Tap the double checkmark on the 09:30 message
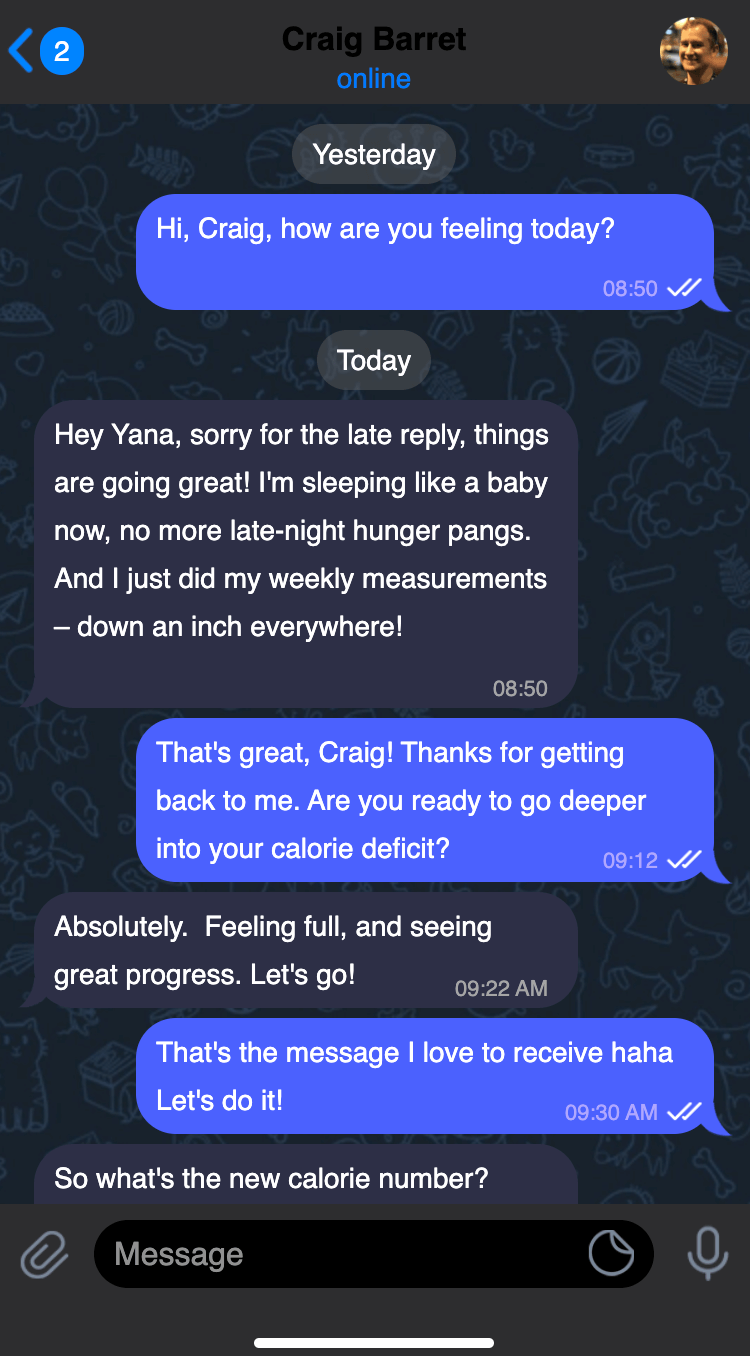 pos(686,1113)
